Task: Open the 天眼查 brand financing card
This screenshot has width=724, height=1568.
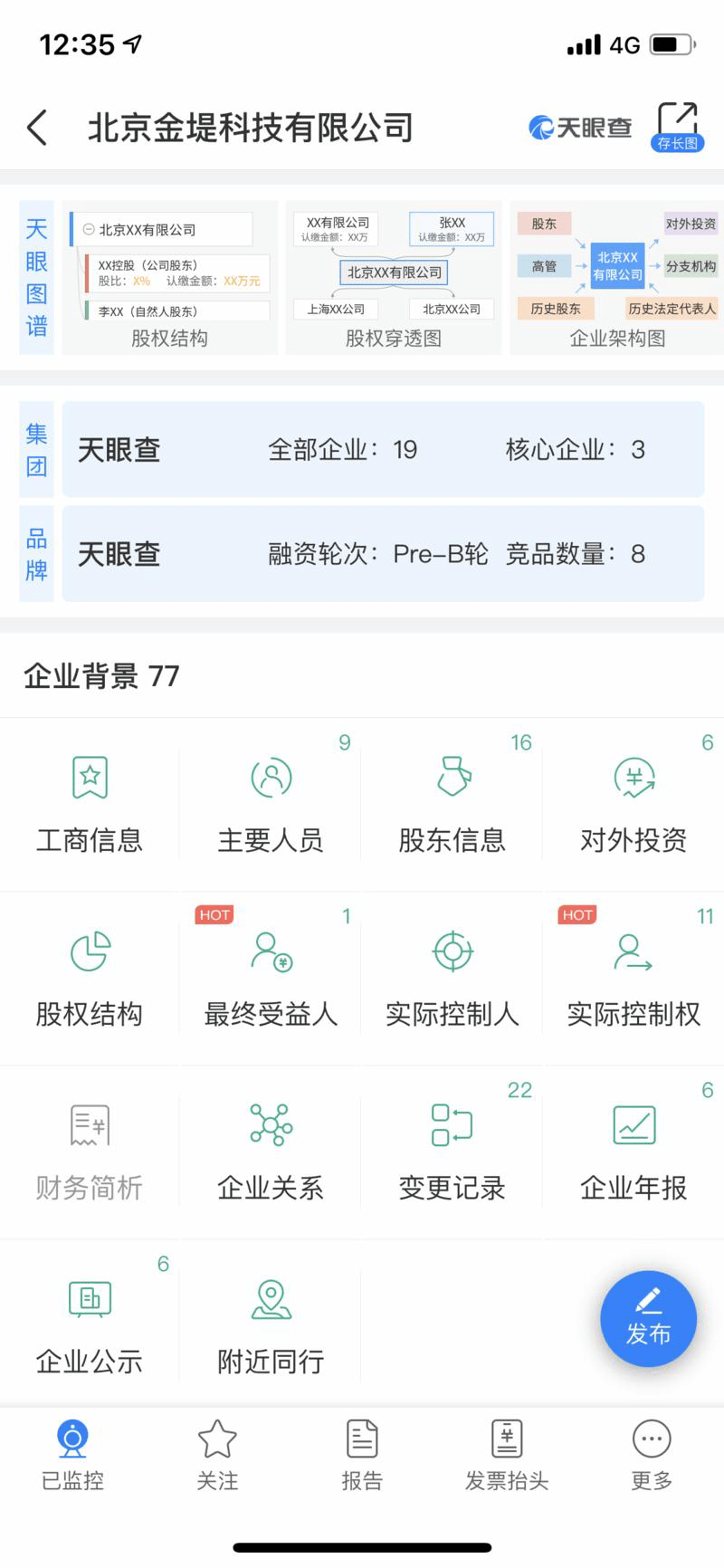Action: click(x=383, y=554)
